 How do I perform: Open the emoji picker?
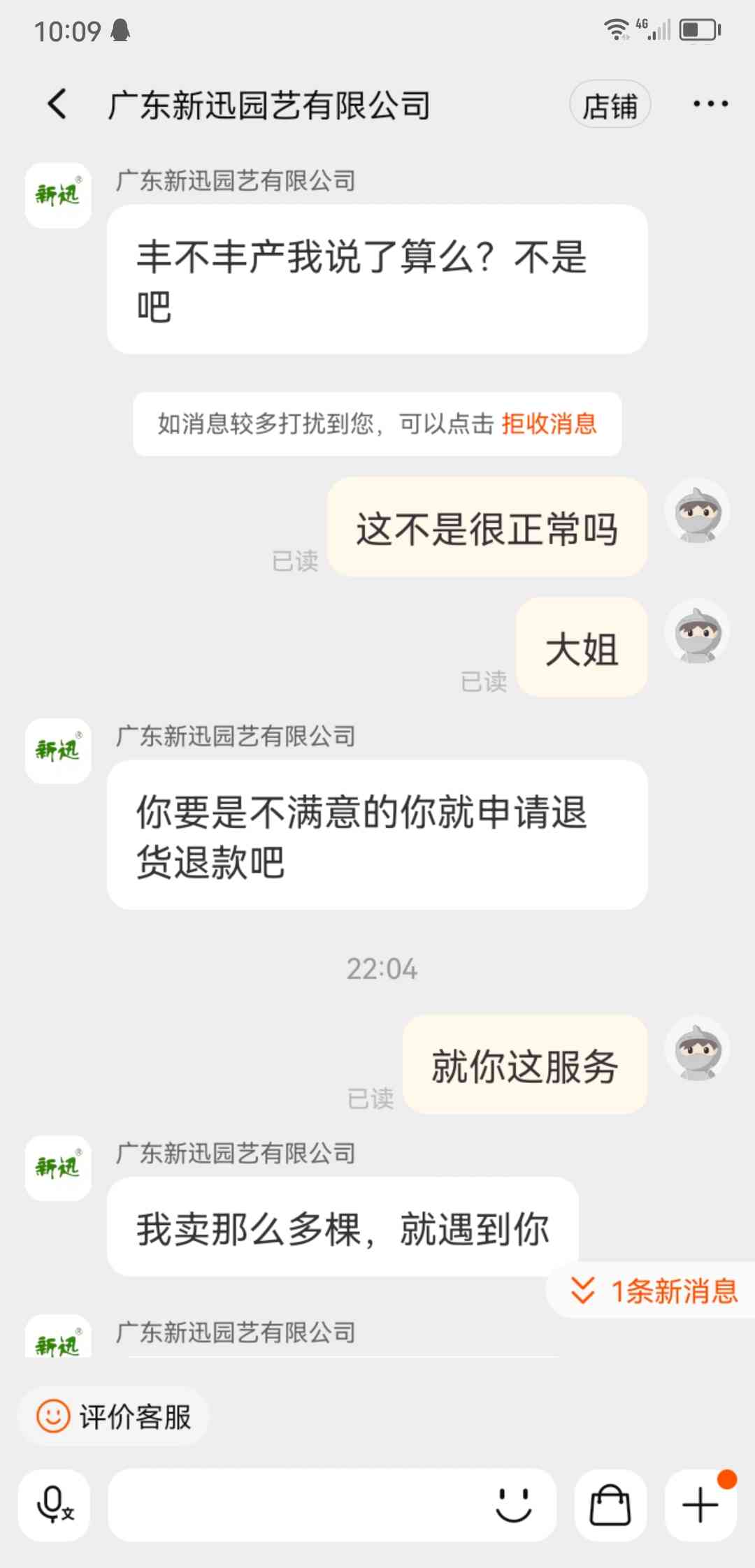pos(514,1504)
